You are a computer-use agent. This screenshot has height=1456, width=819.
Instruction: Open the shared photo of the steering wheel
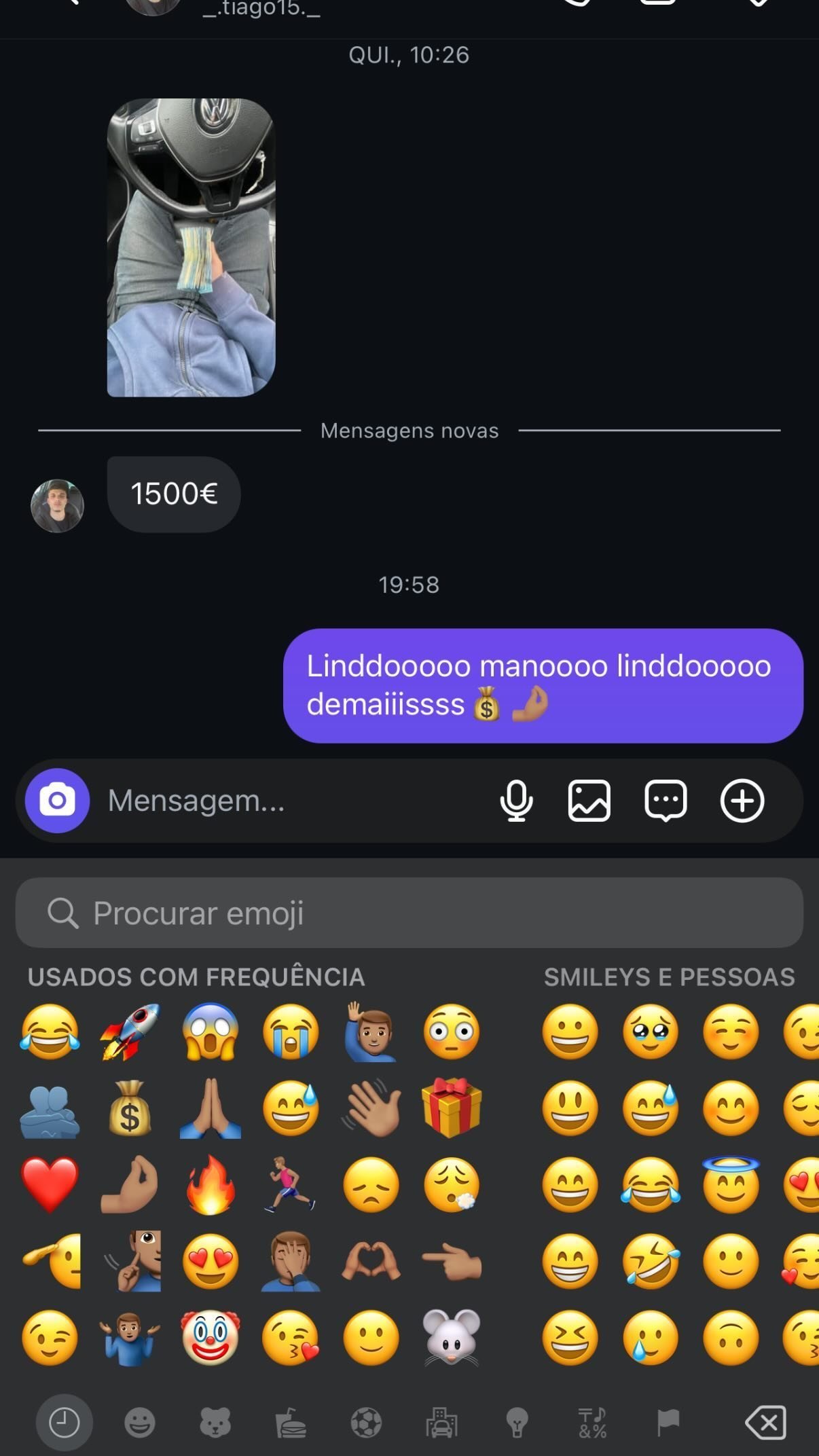(x=191, y=247)
